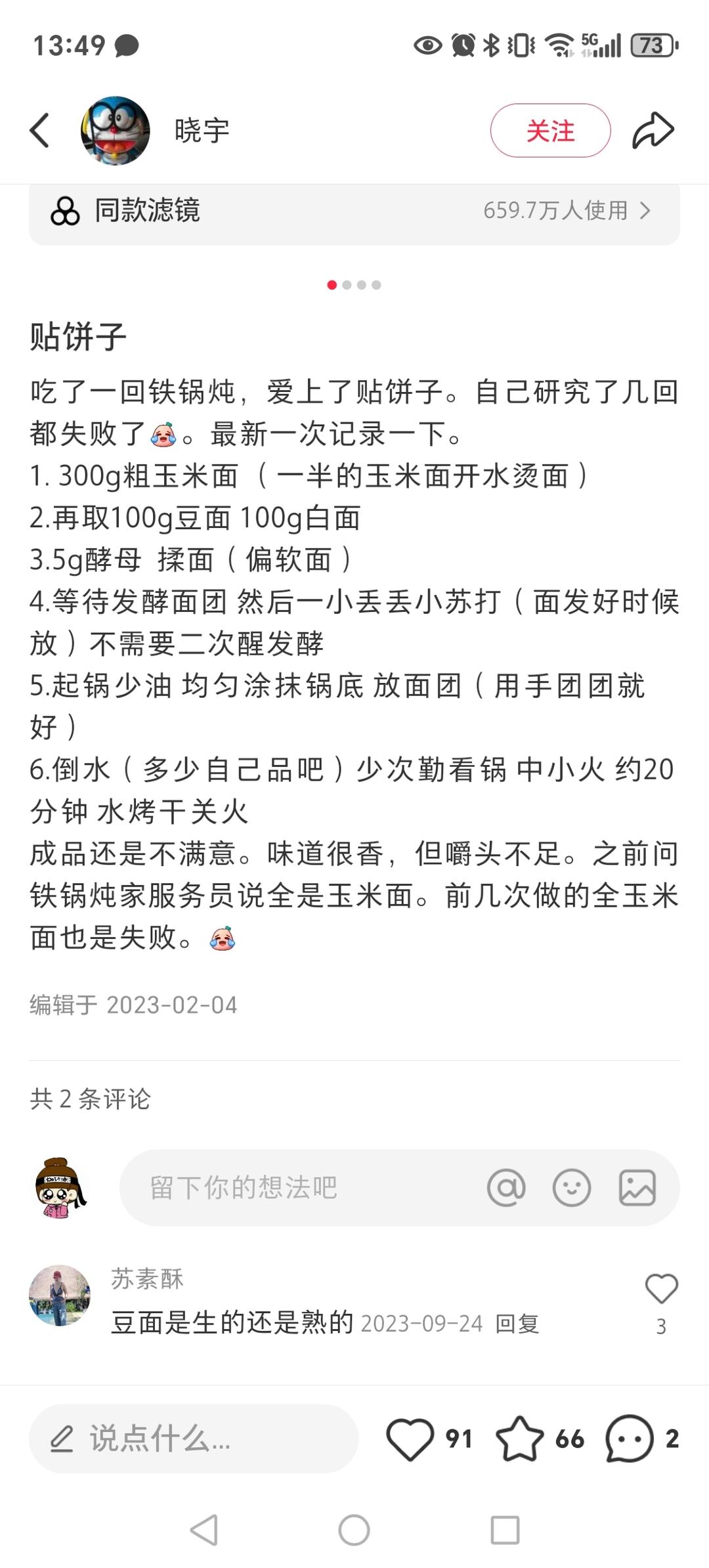Go back using the top-left arrow
This screenshot has height=1568, width=709.
[x=40, y=130]
